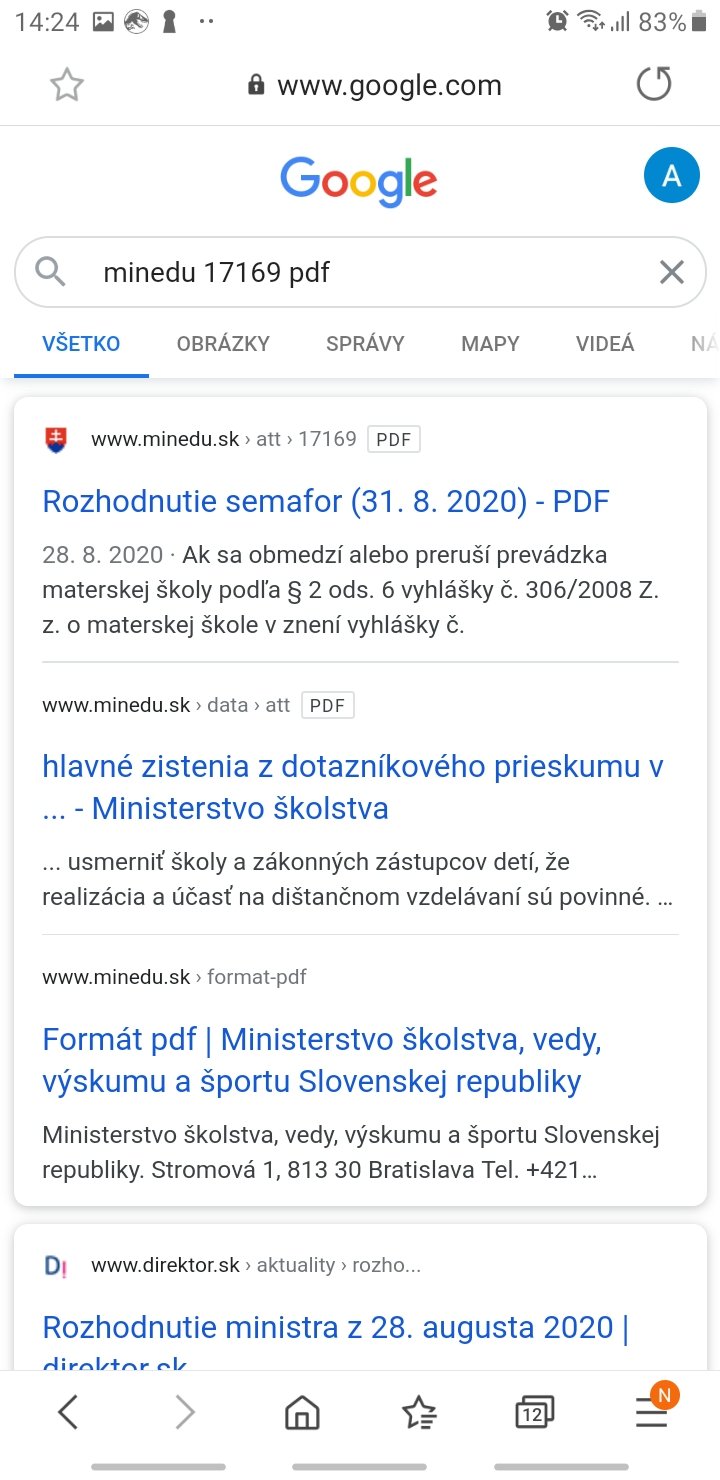Switch to the Správy tab
Image resolution: width=720 pixels, height=1480 pixels.
pyautogui.click(x=365, y=344)
